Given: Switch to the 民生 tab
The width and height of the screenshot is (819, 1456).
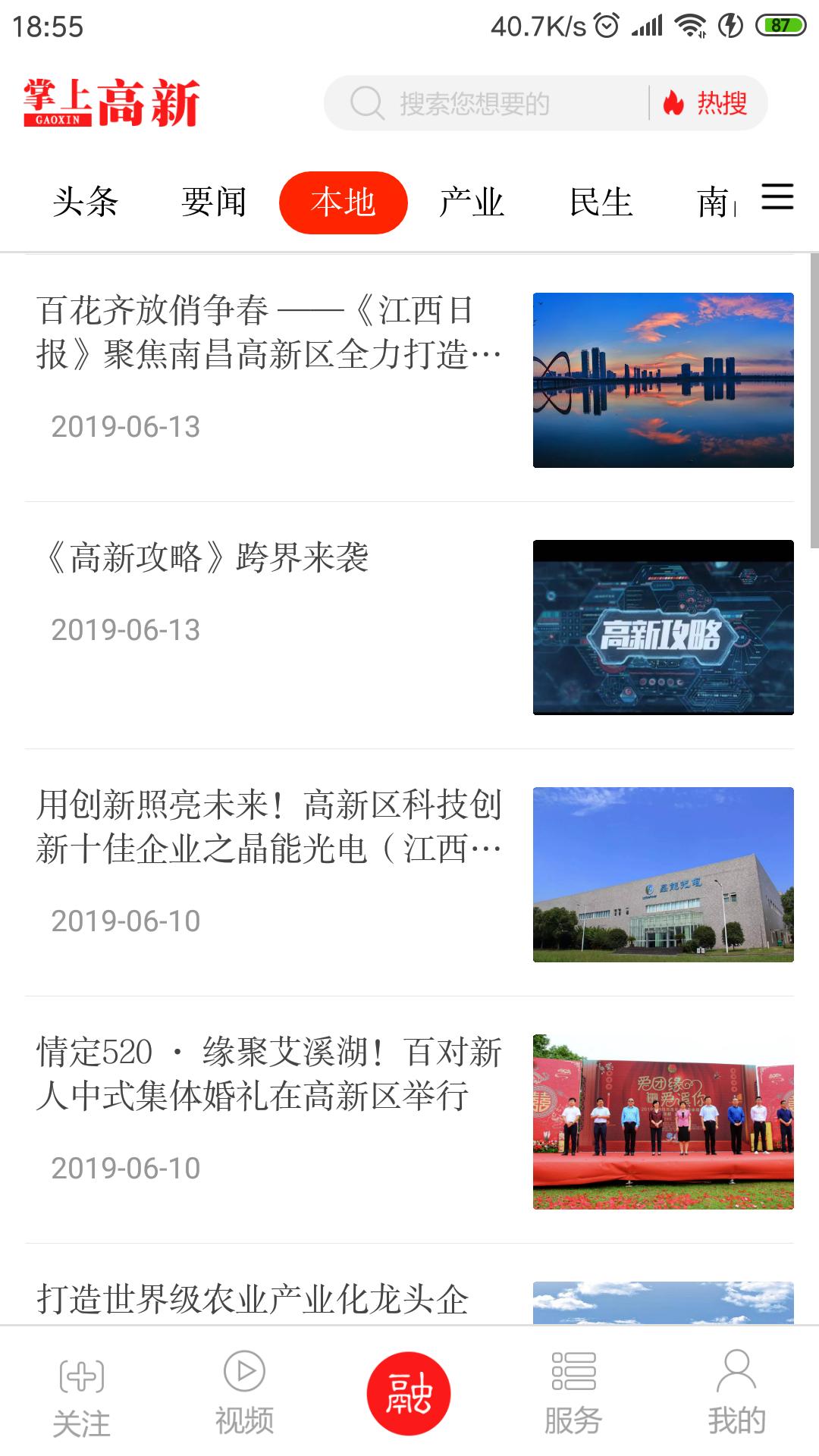Looking at the screenshot, I should pyautogui.click(x=601, y=202).
